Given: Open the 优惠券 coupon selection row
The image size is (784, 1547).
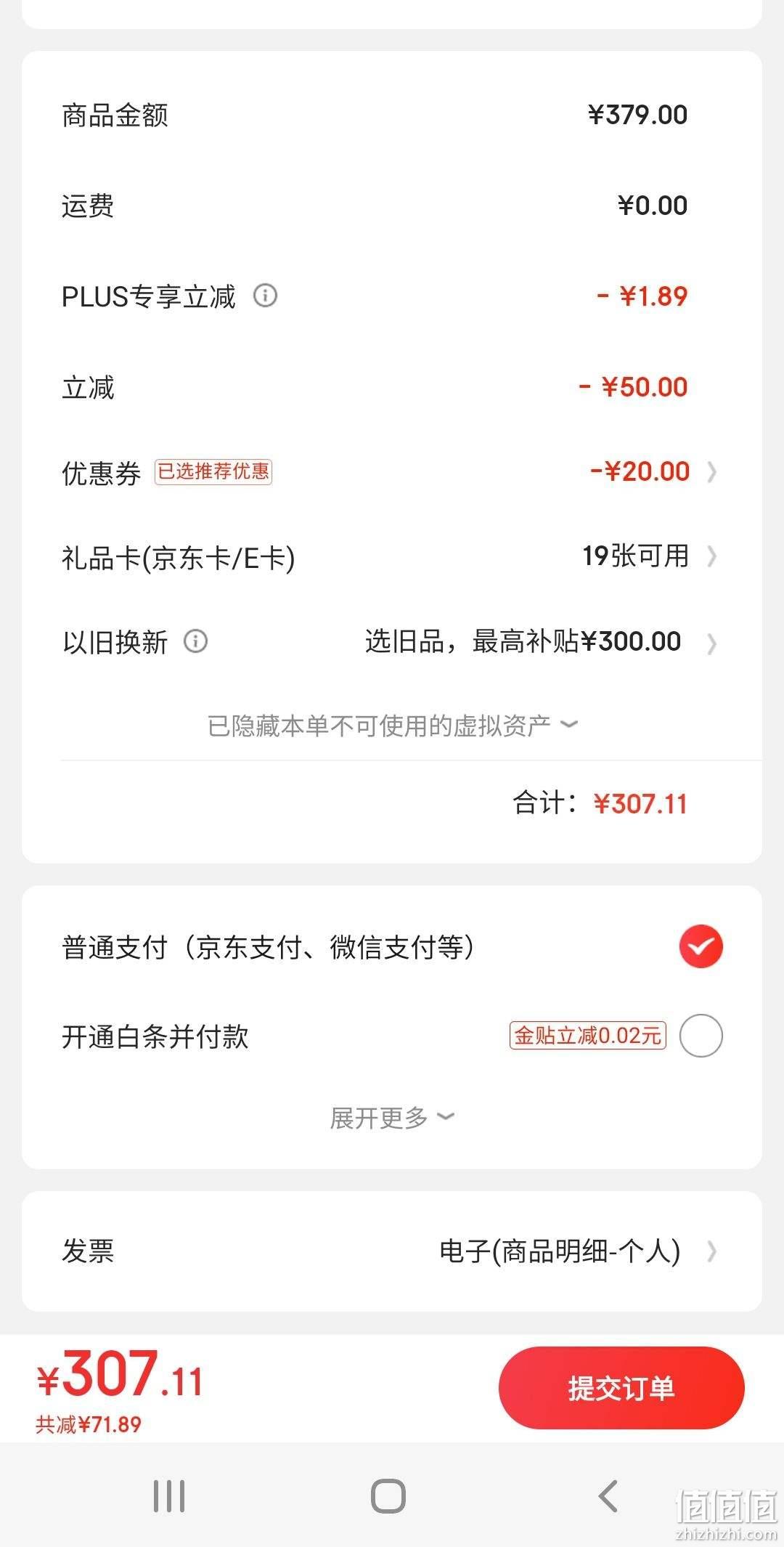Looking at the screenshot, I should [392, 472].
